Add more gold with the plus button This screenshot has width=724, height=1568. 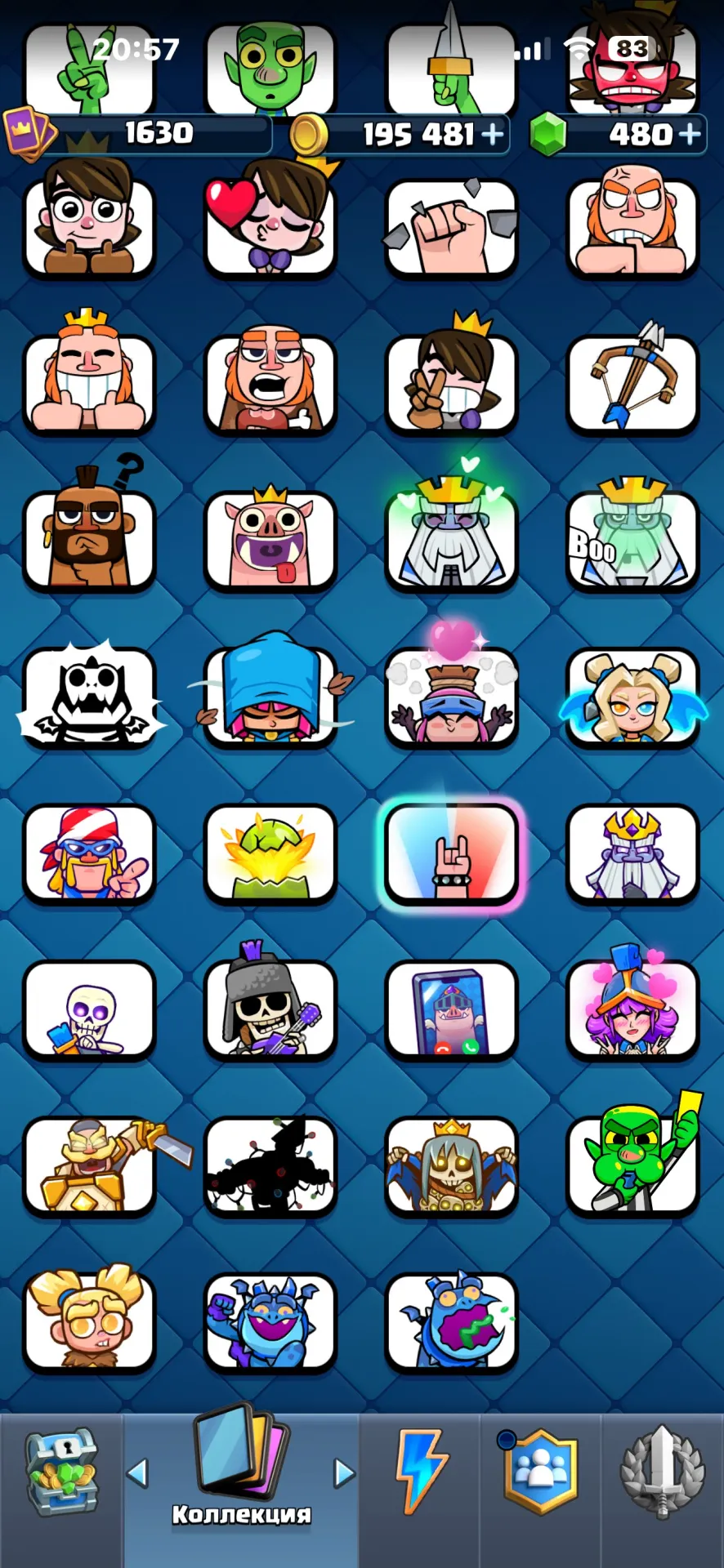point(493,134)
